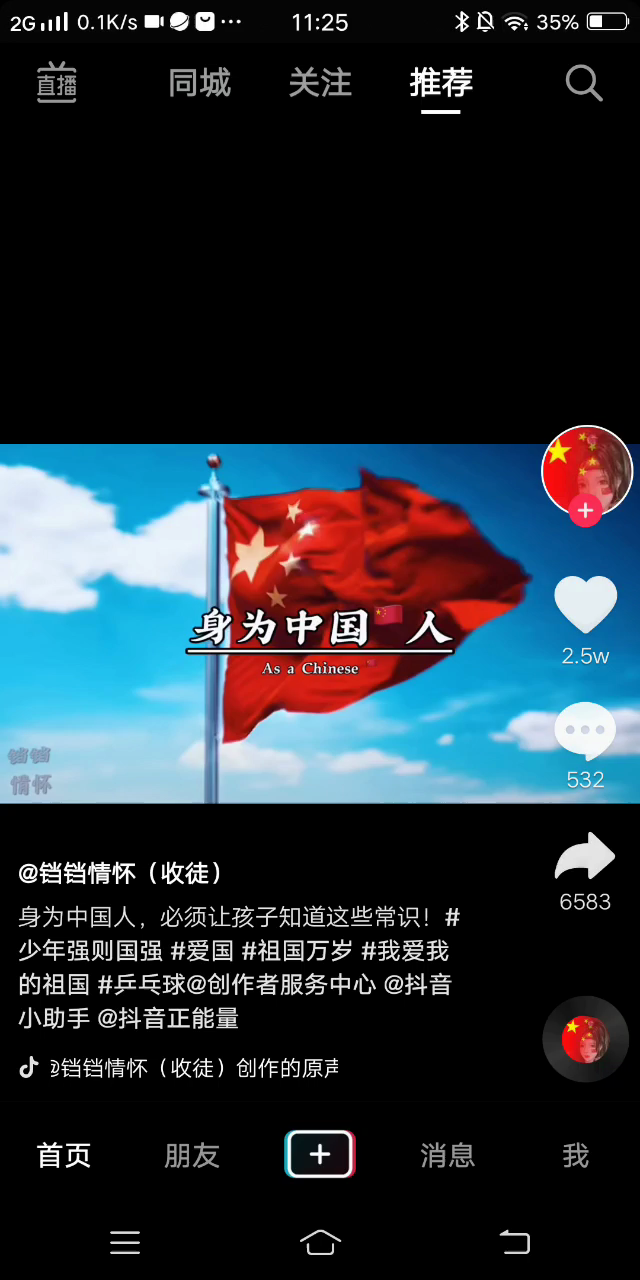
Task: Open the spinning music disc
Action: pos(586,1039)
